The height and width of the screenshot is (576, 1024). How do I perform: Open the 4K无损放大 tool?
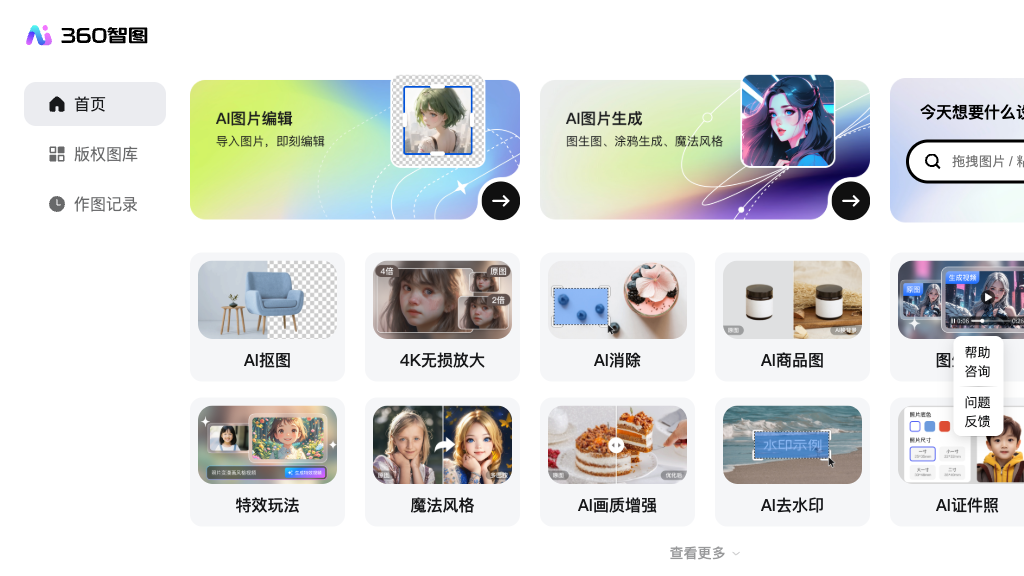click(x=442, y=316)
